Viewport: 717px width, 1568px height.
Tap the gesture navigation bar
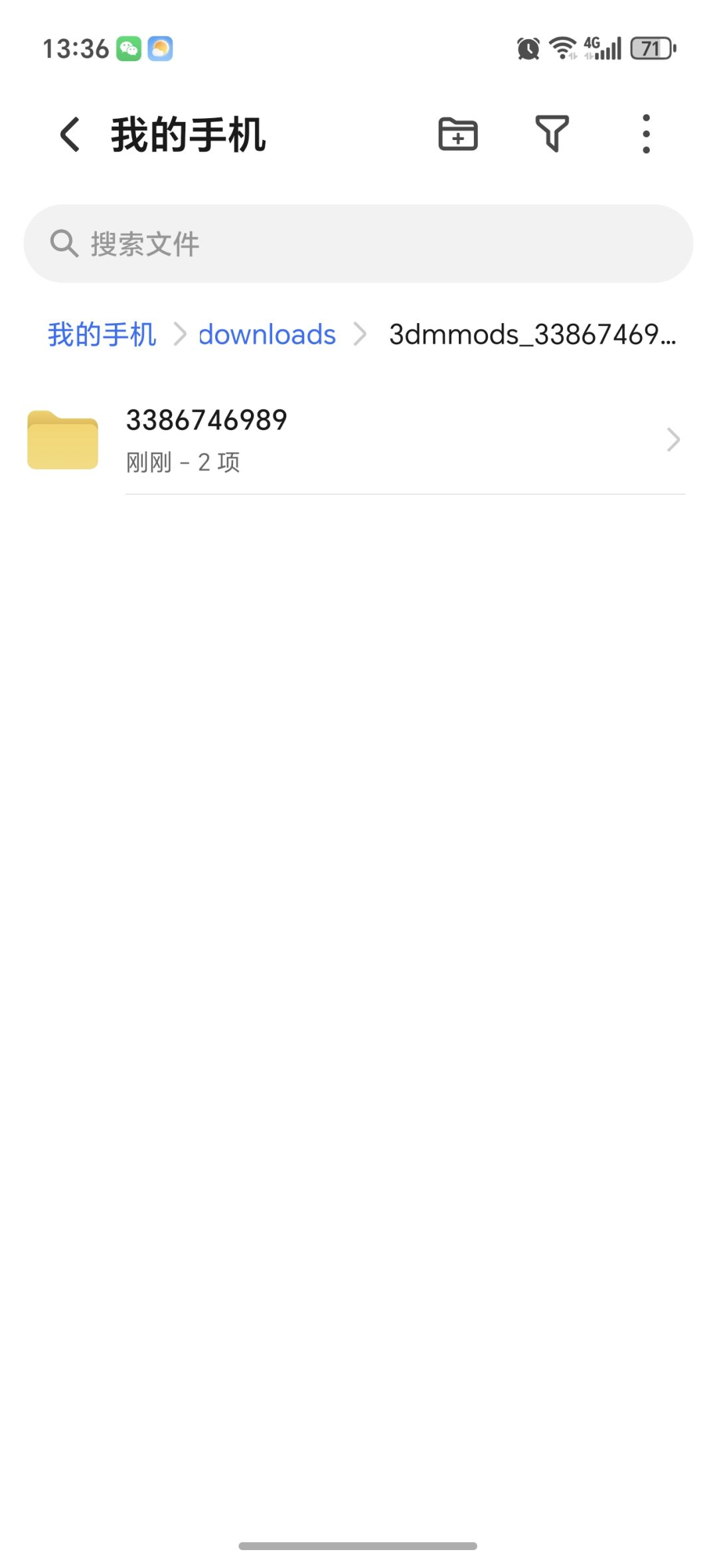click(358, 1546)
